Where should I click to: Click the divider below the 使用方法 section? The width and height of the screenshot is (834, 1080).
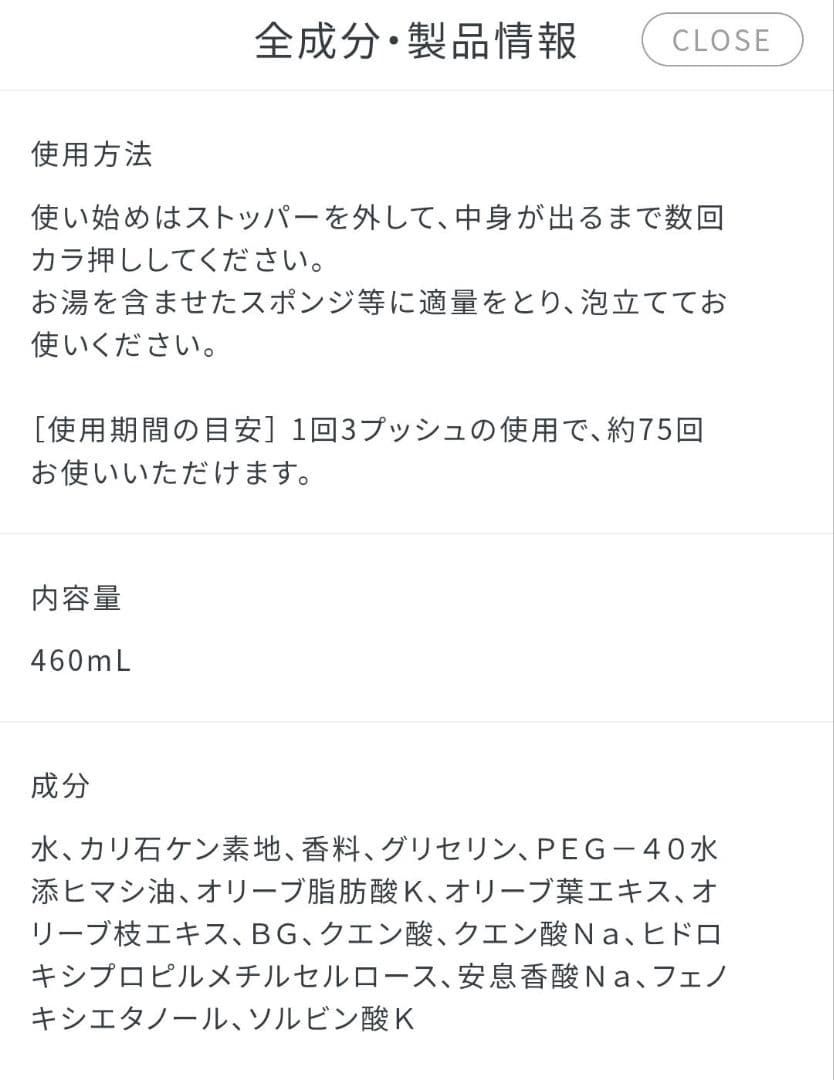[x=417, y=537]
